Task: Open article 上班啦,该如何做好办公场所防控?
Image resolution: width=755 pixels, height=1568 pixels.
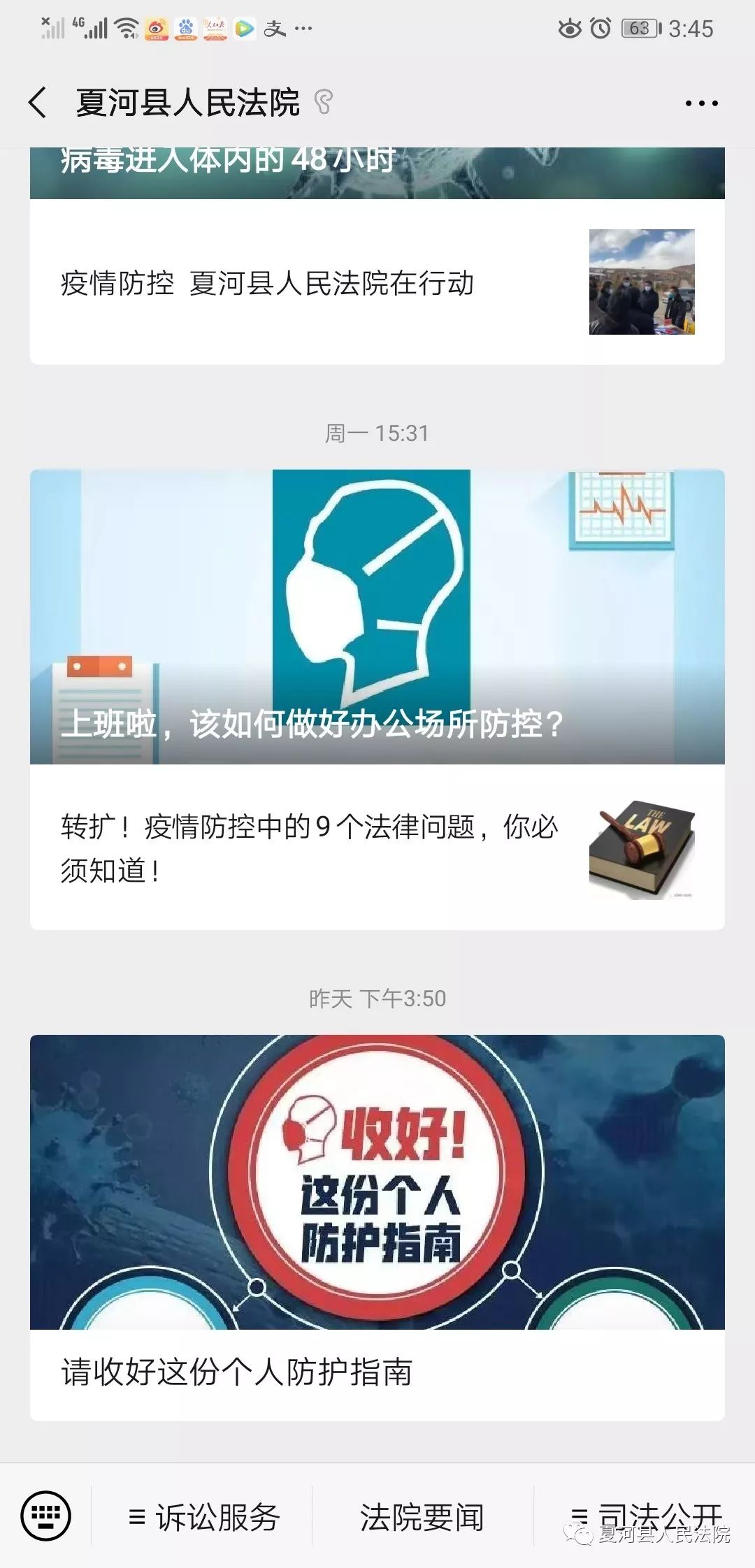Action: (376, 616)
